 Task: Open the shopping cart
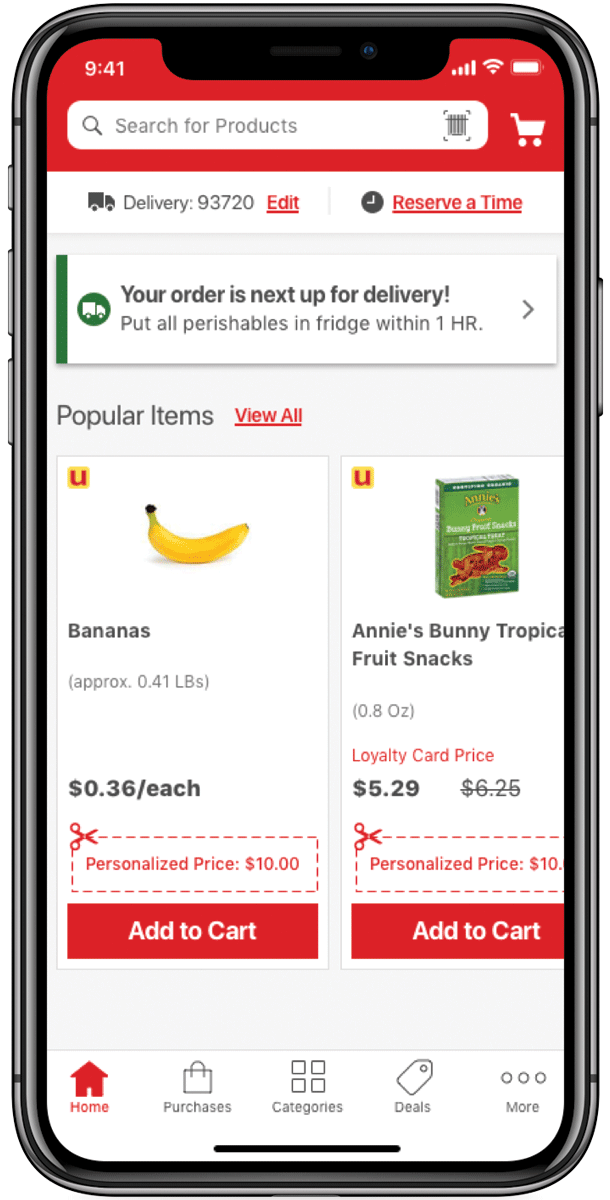[x=527, y=128]
